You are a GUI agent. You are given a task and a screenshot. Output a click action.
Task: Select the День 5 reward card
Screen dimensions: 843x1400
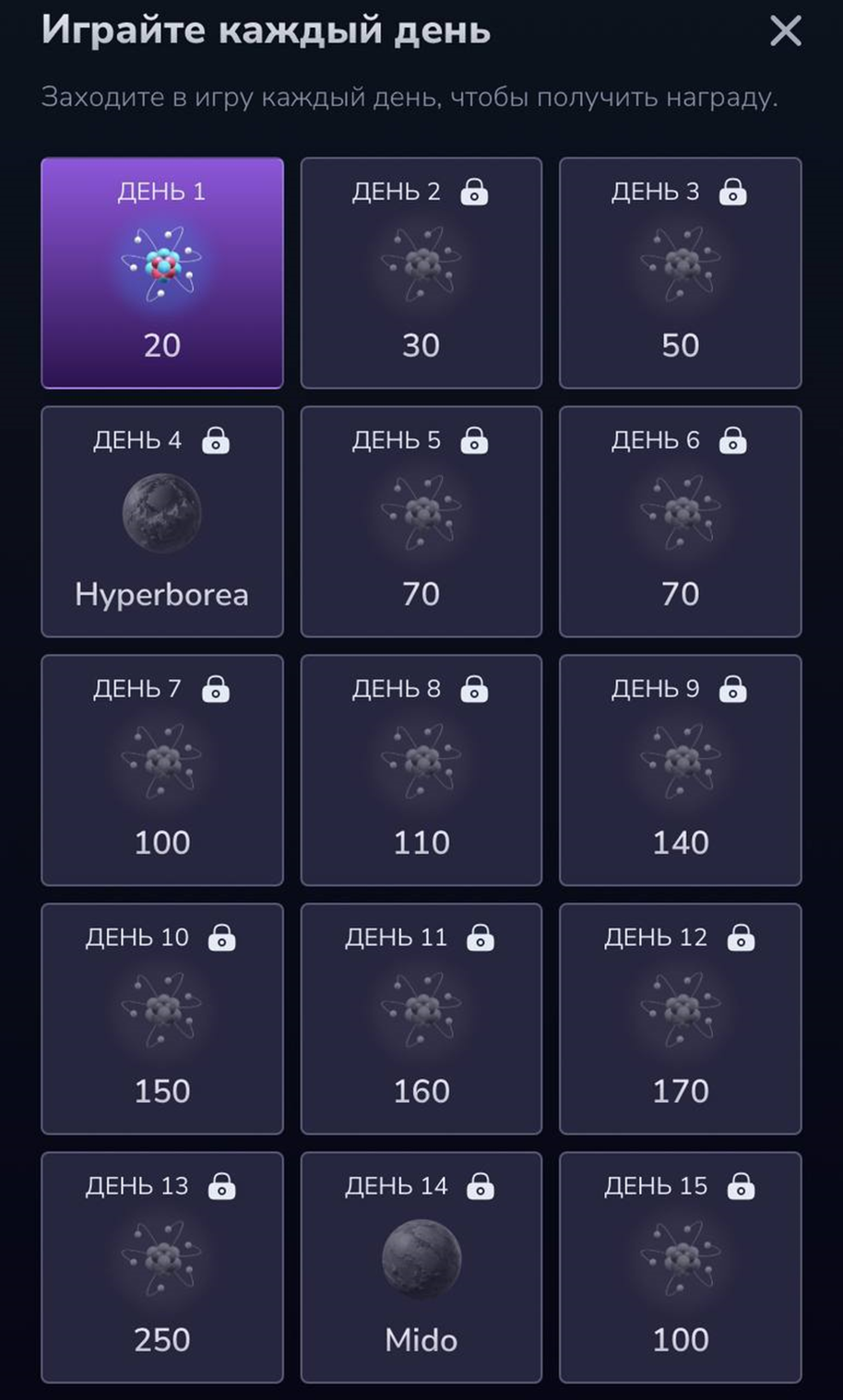coord(421,521)
